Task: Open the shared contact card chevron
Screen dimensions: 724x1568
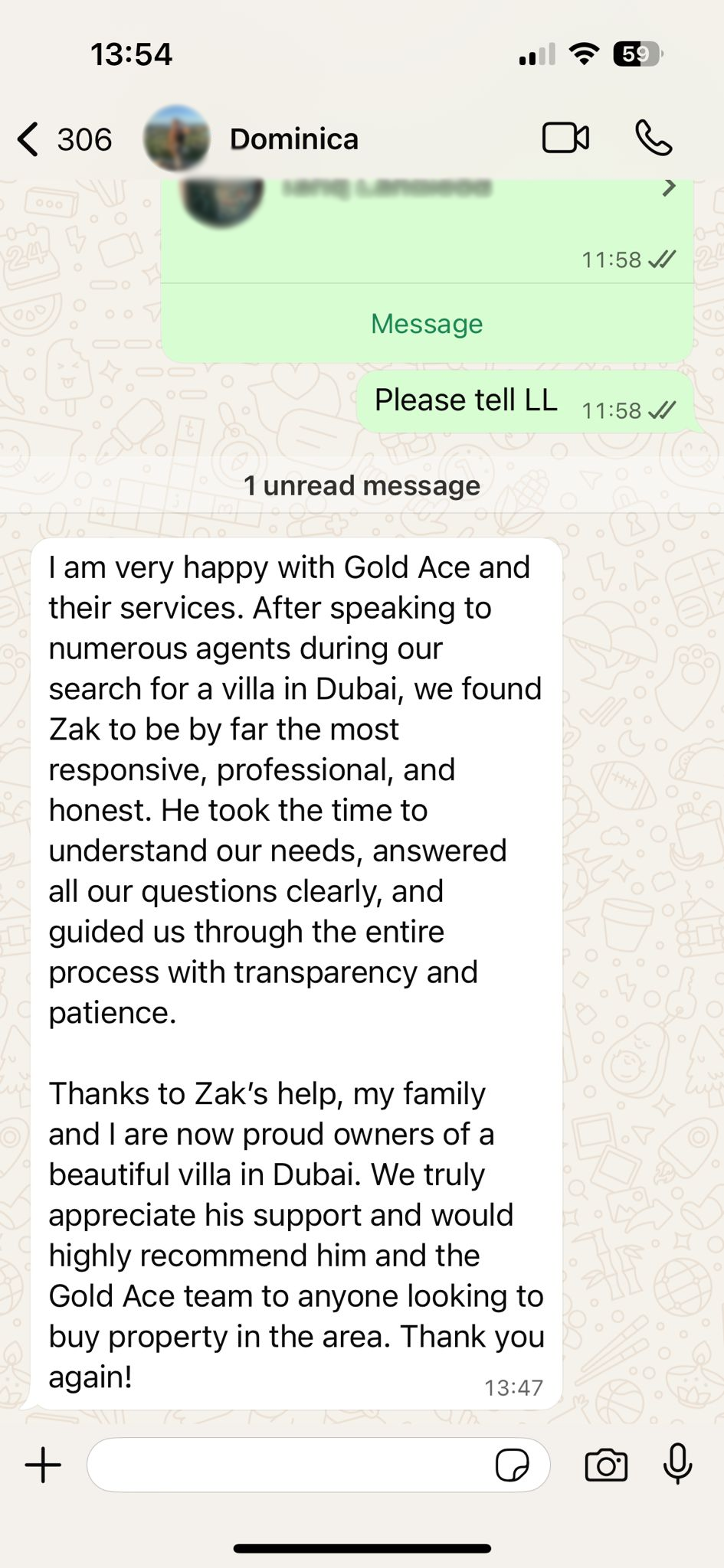Action: [669, 188]
